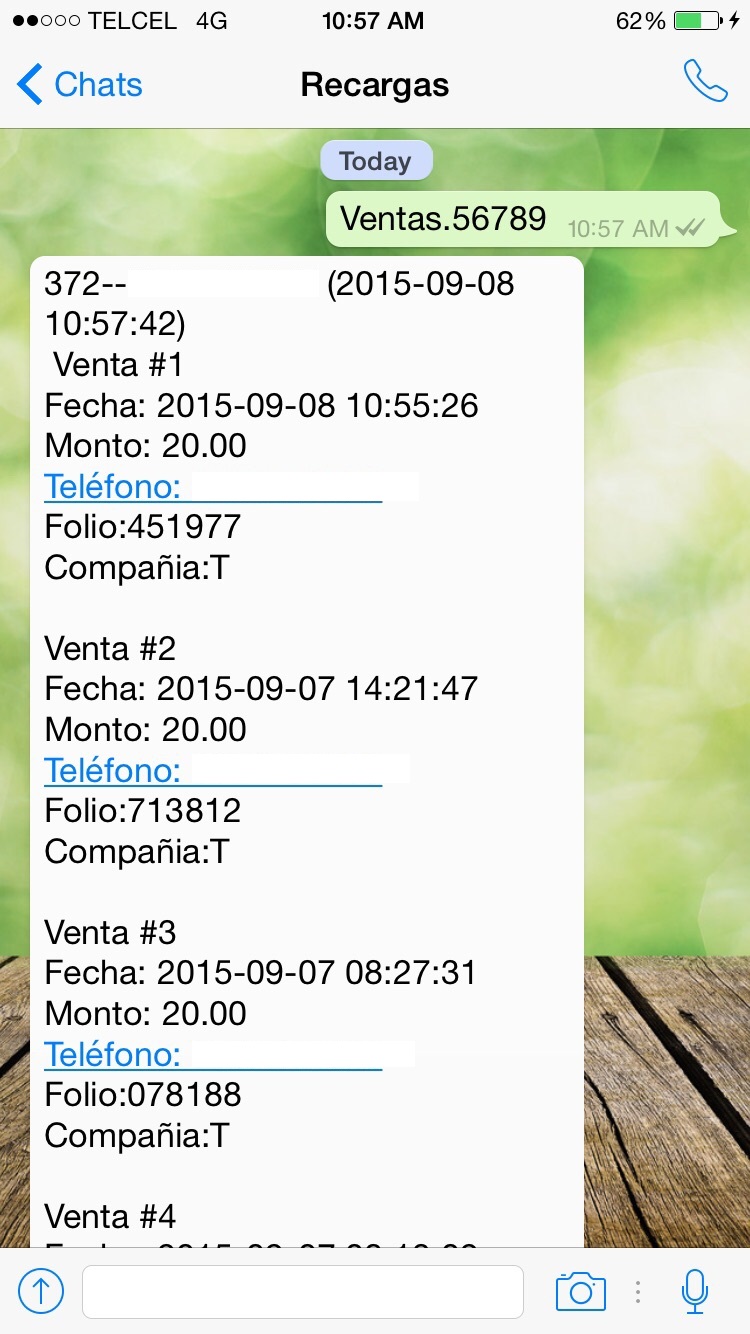Follow the Teléfono link for Venta #3

pos(213,1055)
